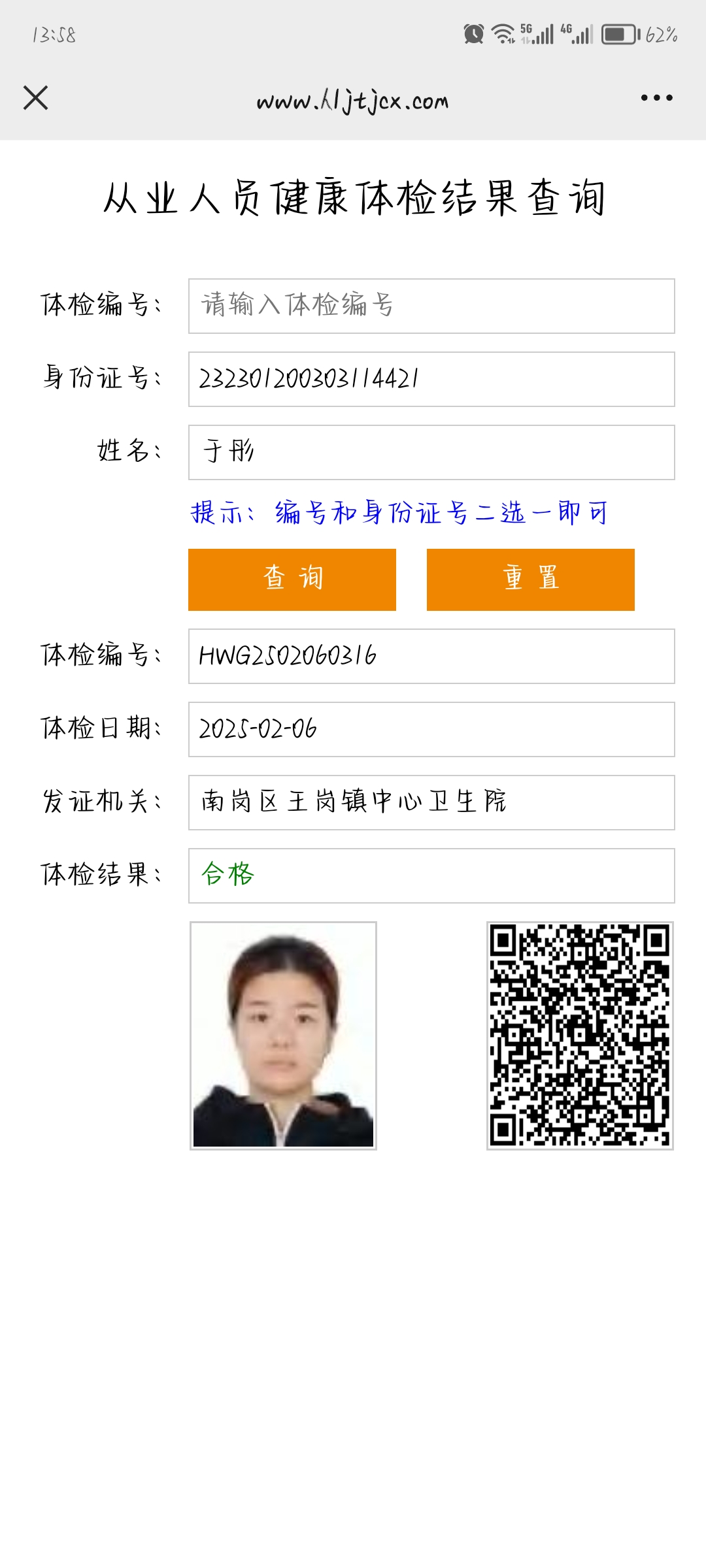The height and width of the screenshot is (1568, 706).
Task: Tap the 姓名 name field
Action: (x=431, y=452)
